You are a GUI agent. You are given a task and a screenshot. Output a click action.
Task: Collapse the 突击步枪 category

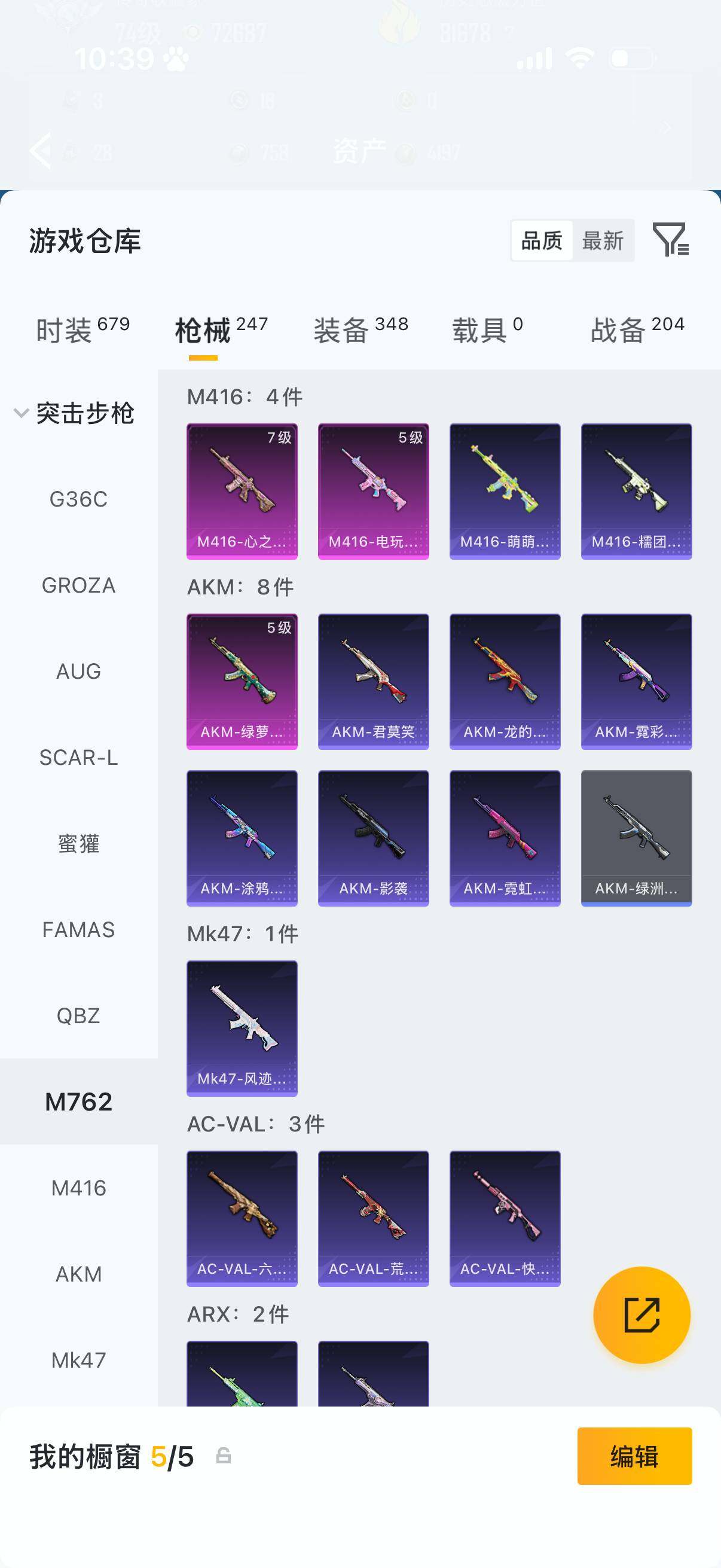pyautogui.click(x=74, y=413)
